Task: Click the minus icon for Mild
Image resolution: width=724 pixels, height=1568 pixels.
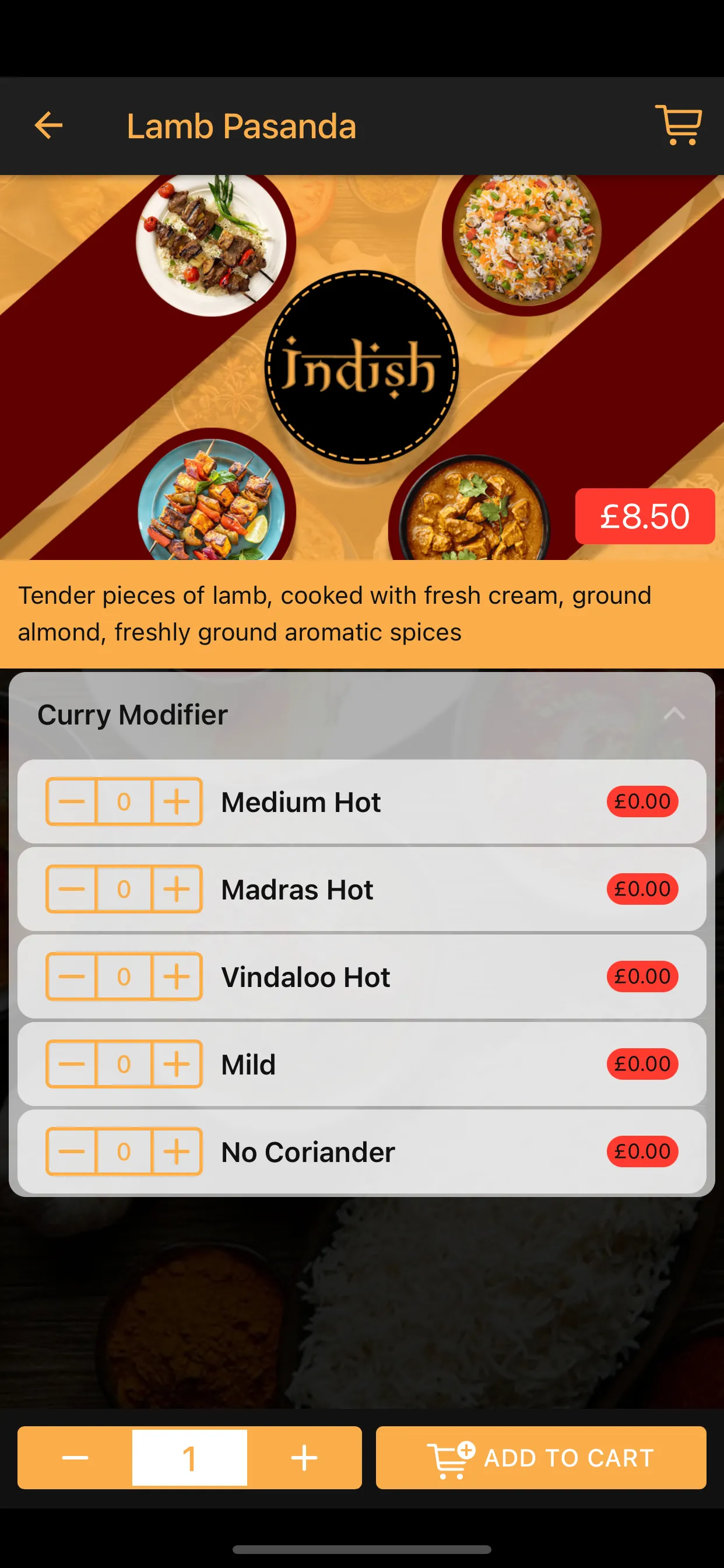Action: (72, 1064)
